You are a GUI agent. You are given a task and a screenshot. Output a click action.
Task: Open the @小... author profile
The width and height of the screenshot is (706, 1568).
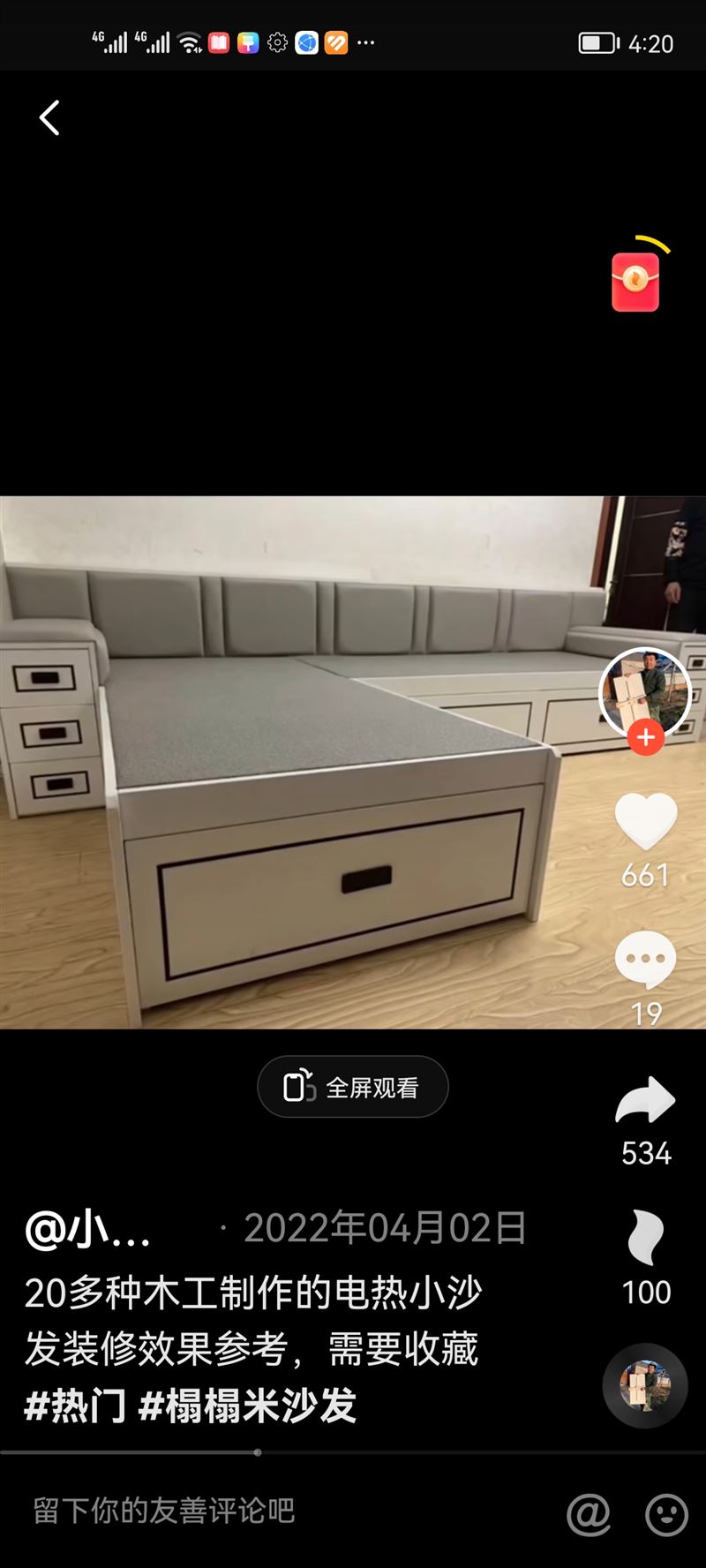pyautogui.click(x=88, y=1228)
